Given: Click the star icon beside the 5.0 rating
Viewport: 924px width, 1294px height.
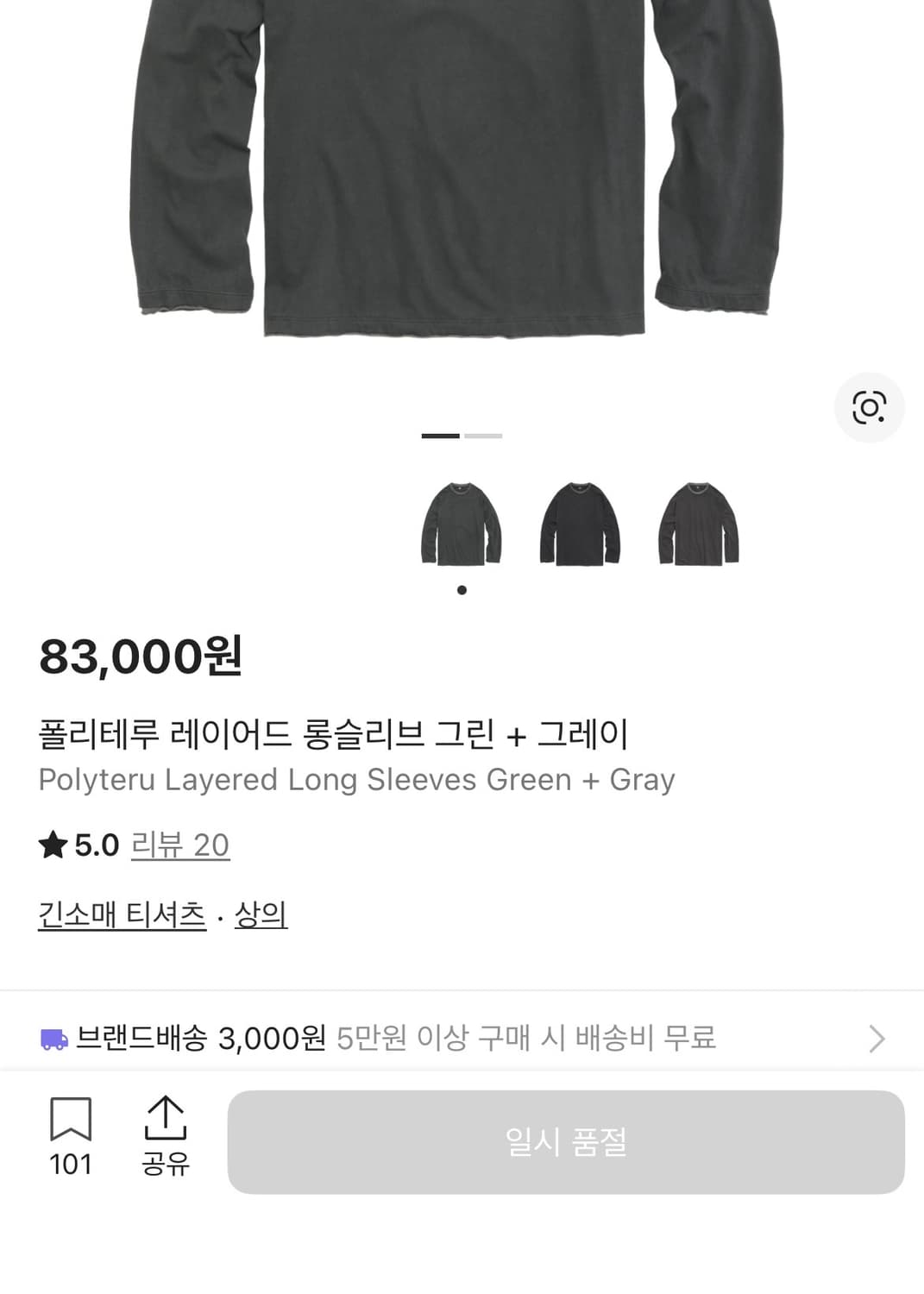Looking at the screenshot, I should pos(54,845).
